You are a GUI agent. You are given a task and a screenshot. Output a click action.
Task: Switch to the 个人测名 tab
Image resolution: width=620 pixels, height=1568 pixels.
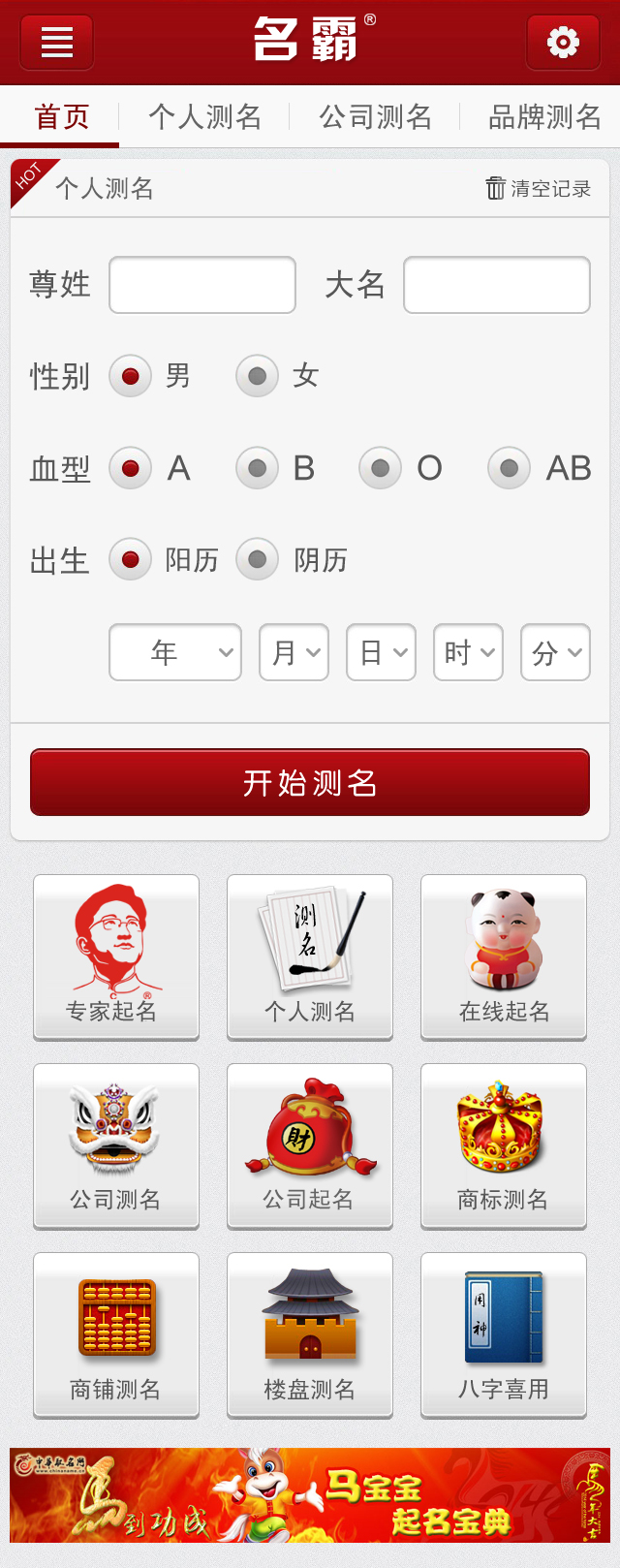click(204, 117)
